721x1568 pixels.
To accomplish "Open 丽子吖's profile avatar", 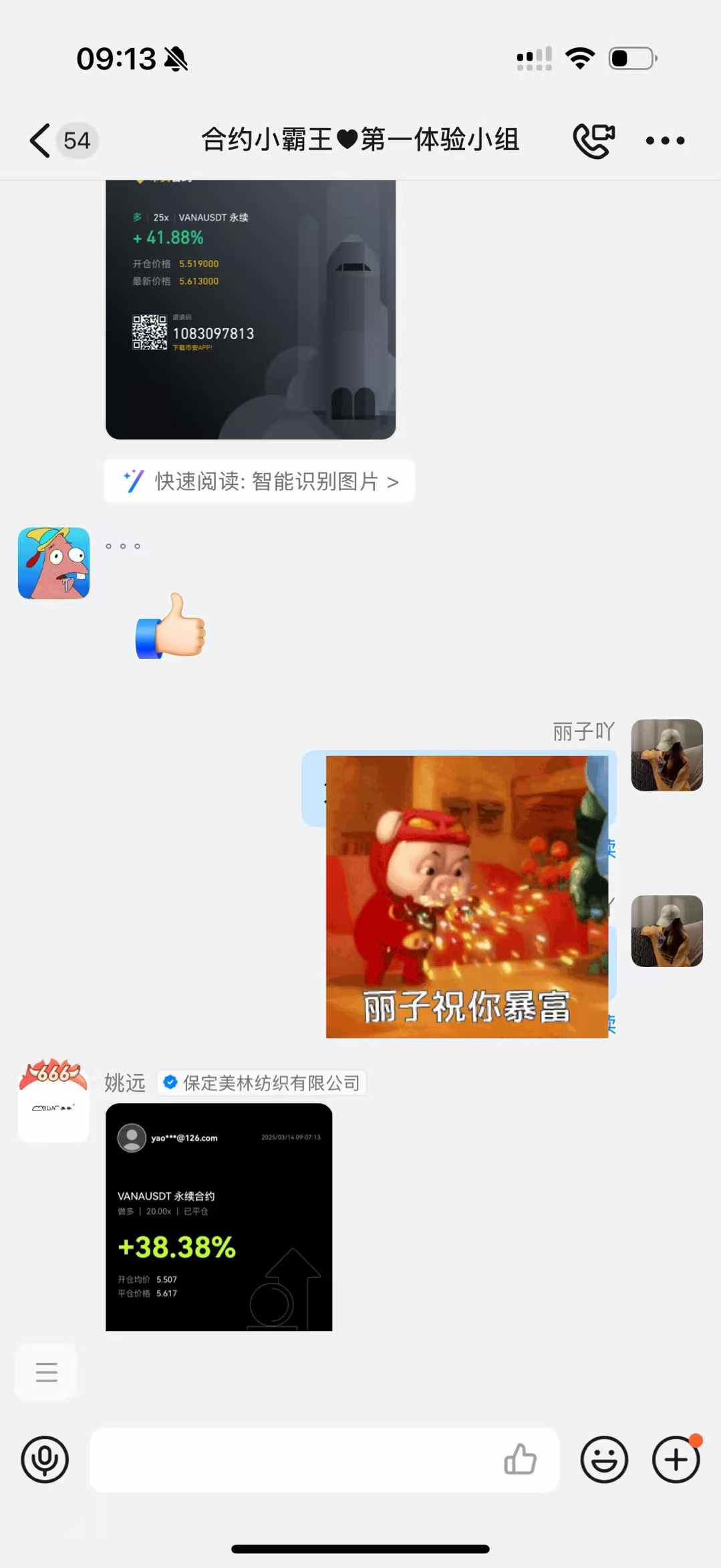I will (x=666, y=755).
